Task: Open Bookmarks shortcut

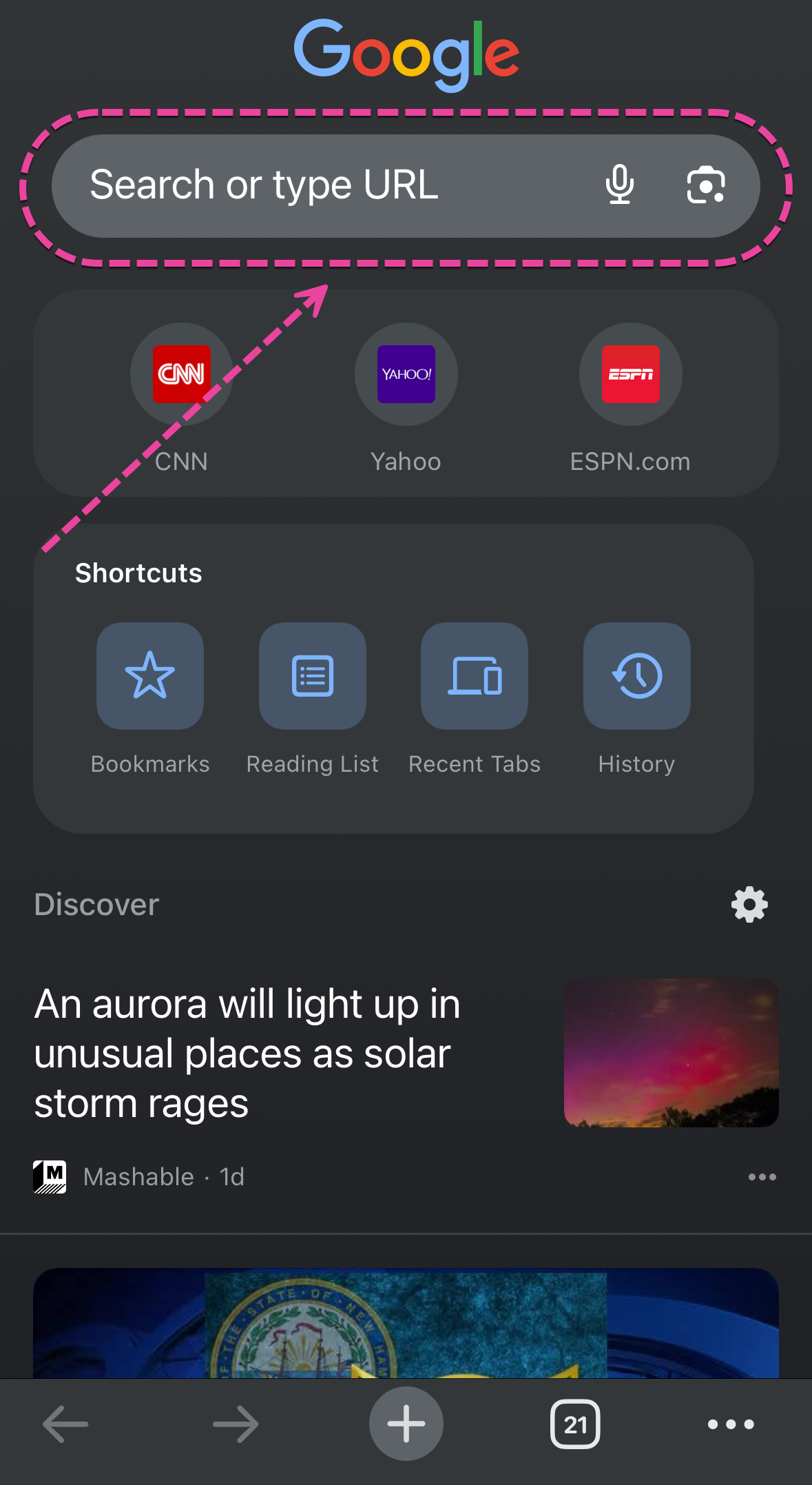Action: (x=150, y=676)
